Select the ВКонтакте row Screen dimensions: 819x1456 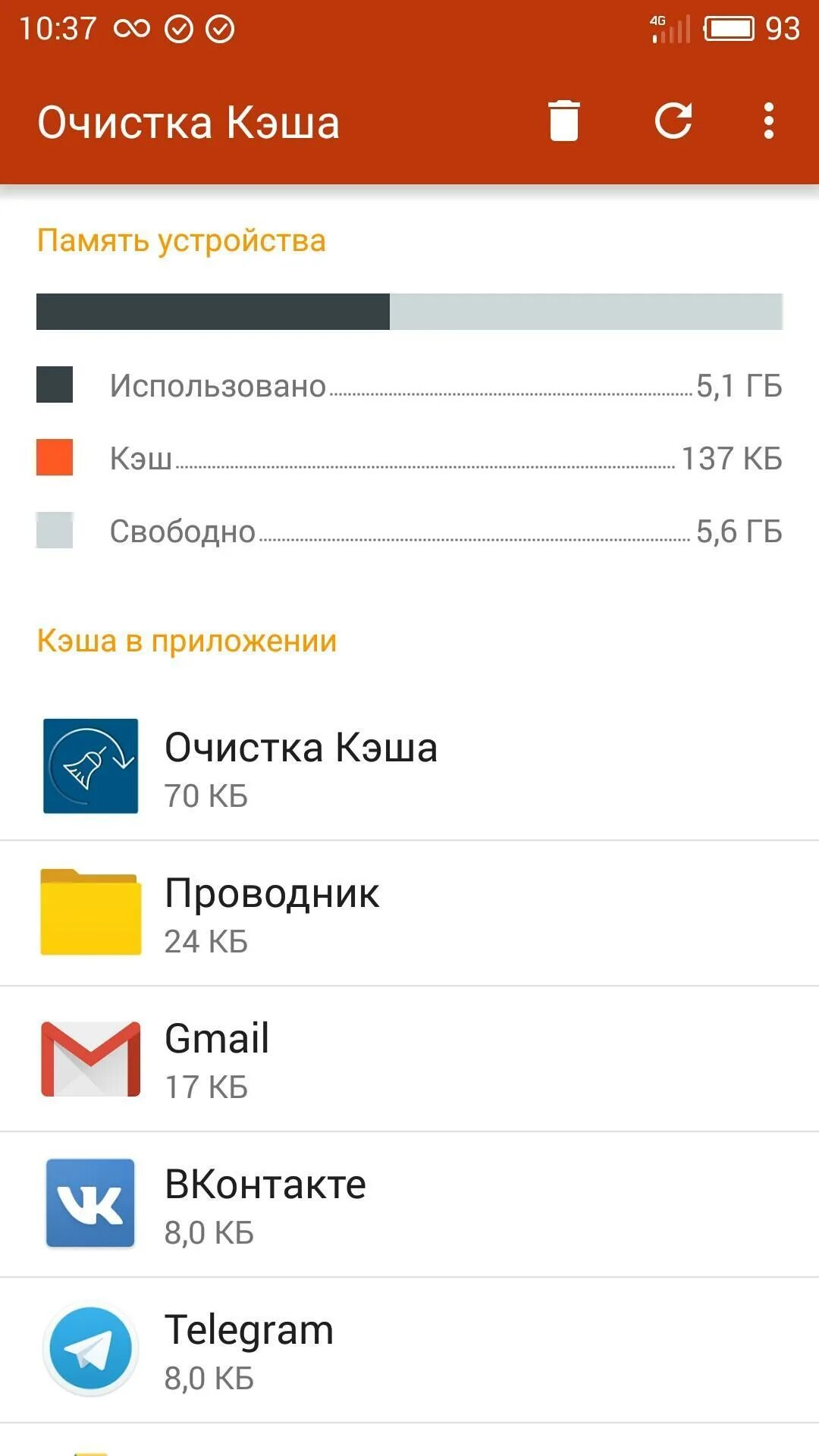pyautogui.click(x=409, y=1204)
